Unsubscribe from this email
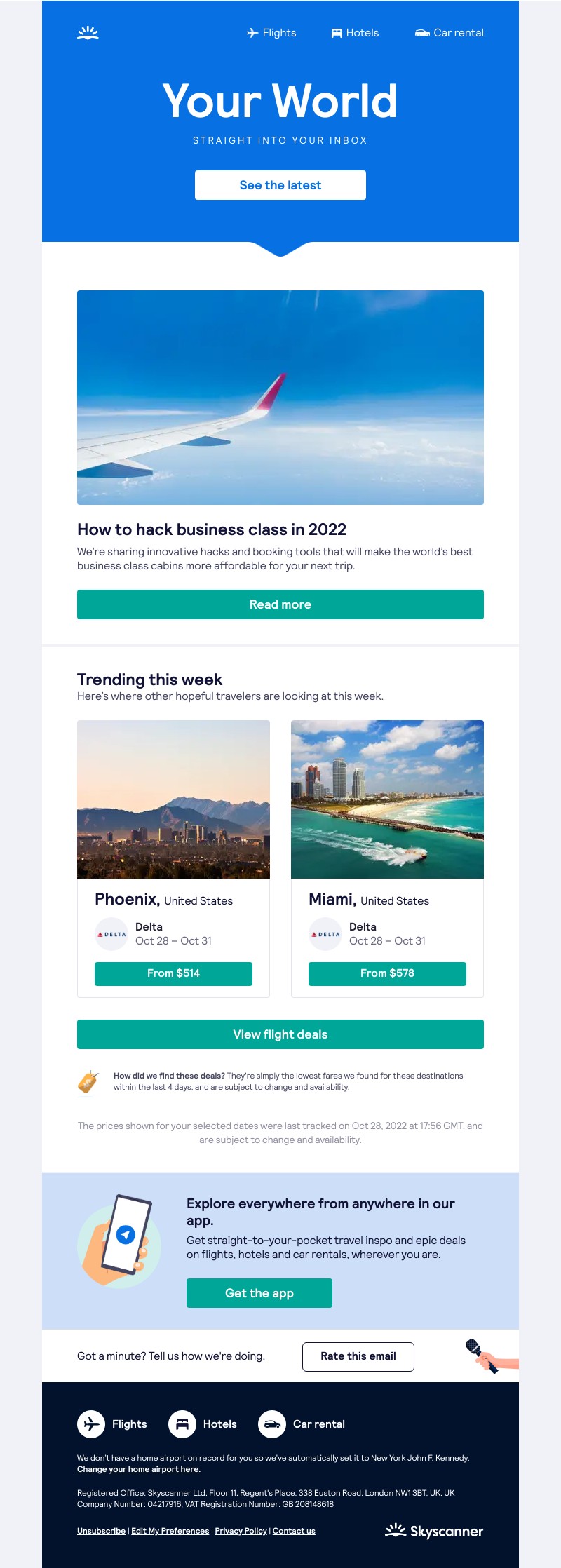561x1568 pixels. coord(101,1531)
